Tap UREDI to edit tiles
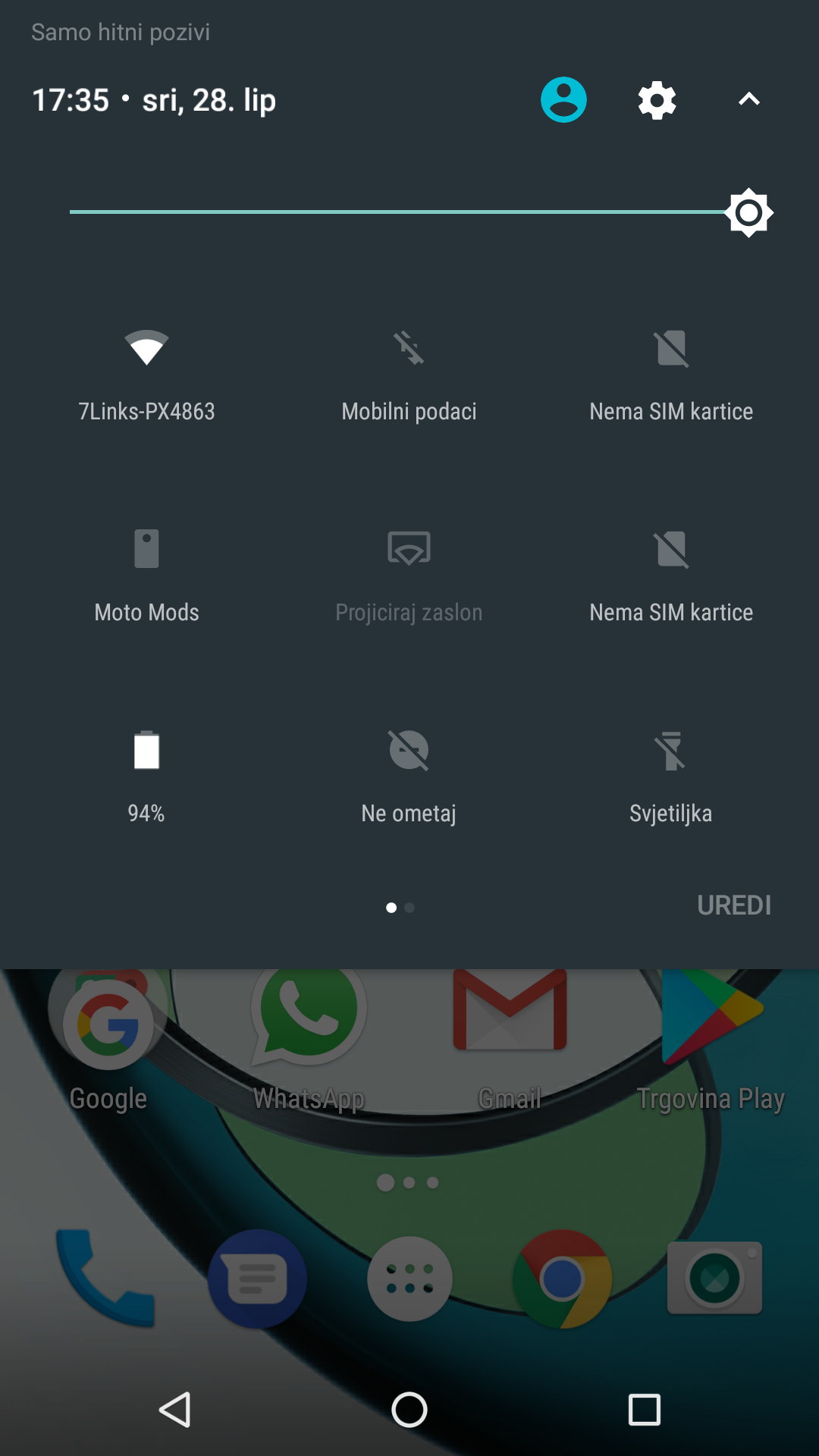Image resolution: width=819 pixels, height=1456 pixels. click(733, 905)
